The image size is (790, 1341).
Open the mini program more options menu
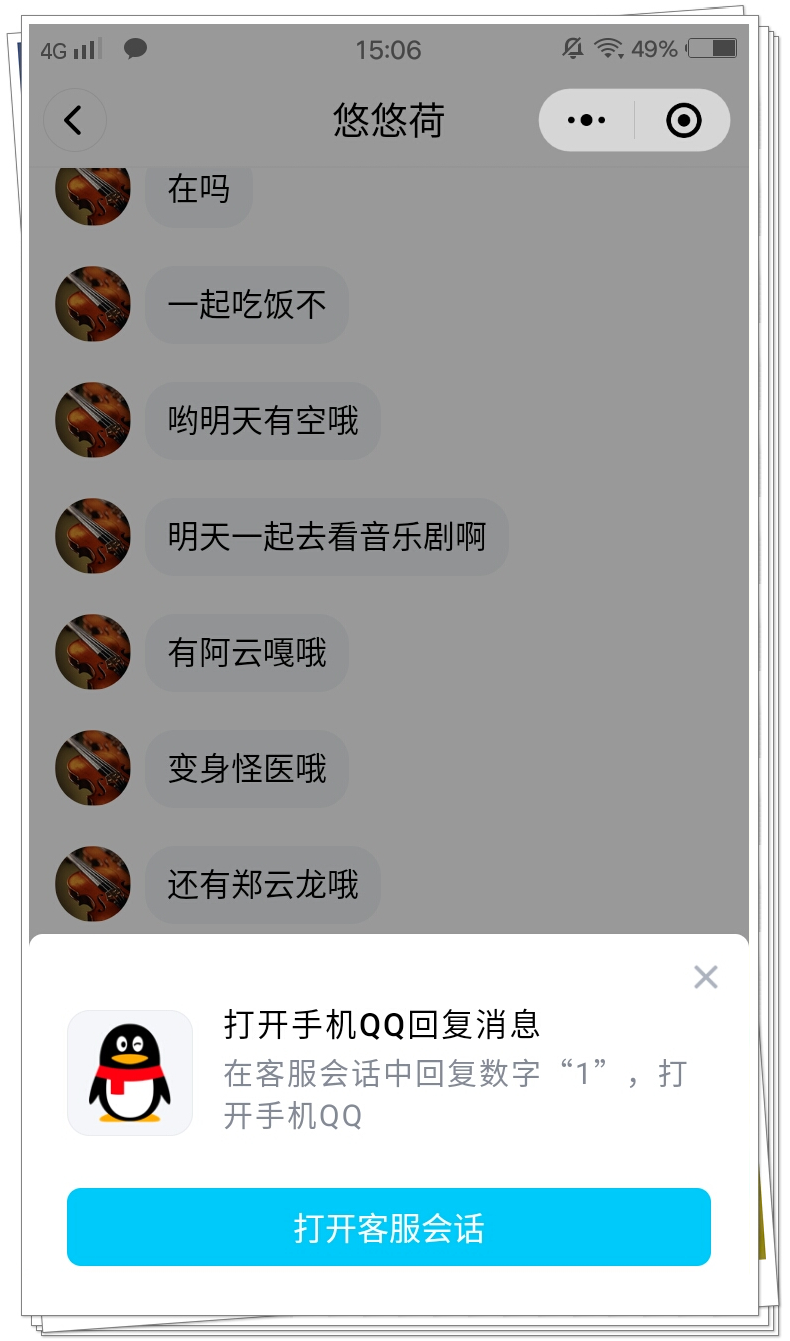coord(585,118)
